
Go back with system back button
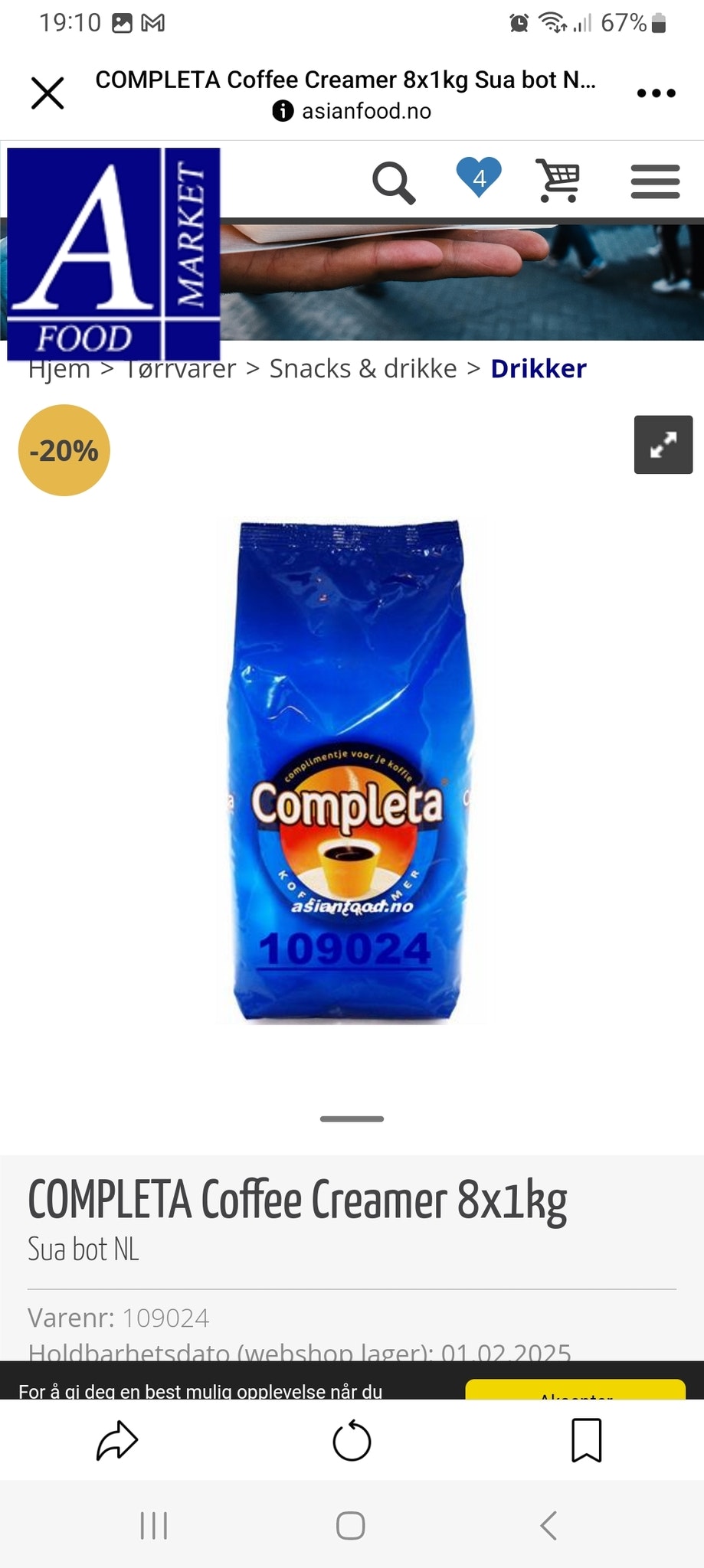click(548, 1526)
